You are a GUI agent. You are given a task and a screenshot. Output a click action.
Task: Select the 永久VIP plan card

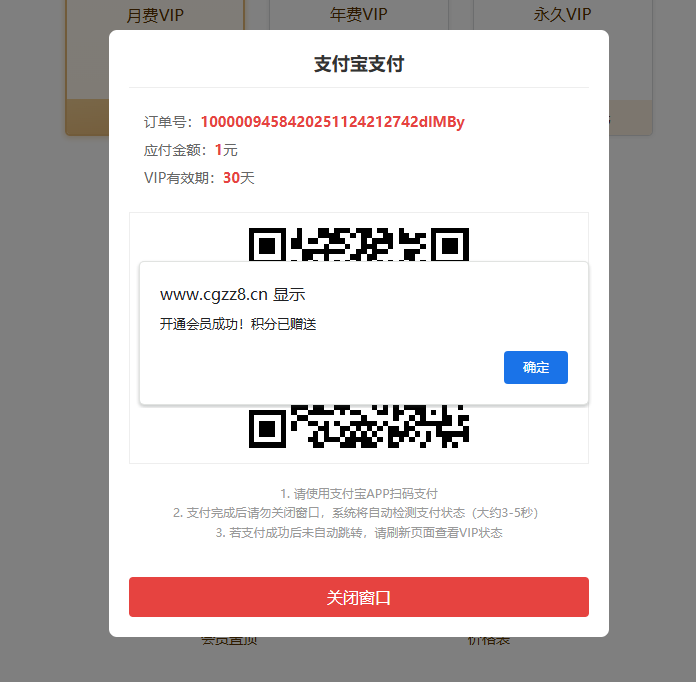click(x=562, y=14)
